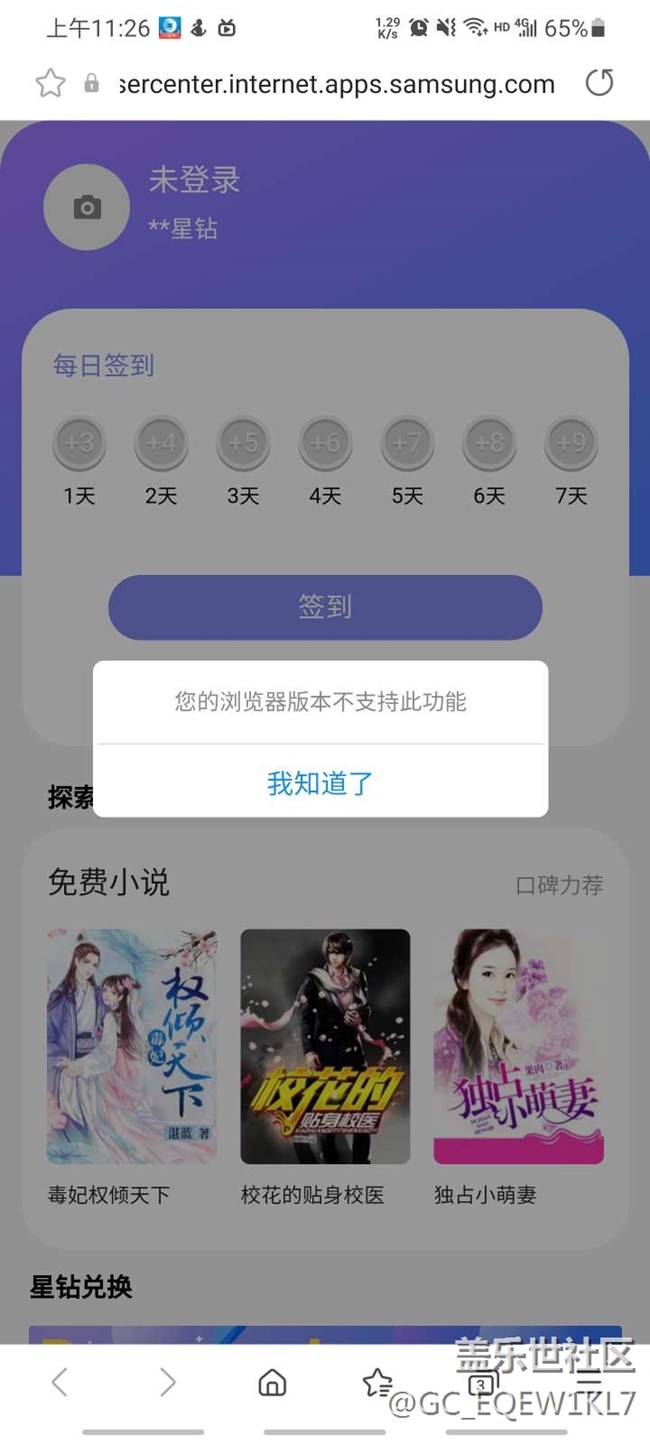Image resolution: width=650 pixels, height=1444 pixels.
Task: Open the novel 独占小萌妻
Action: pos(518,1046)
